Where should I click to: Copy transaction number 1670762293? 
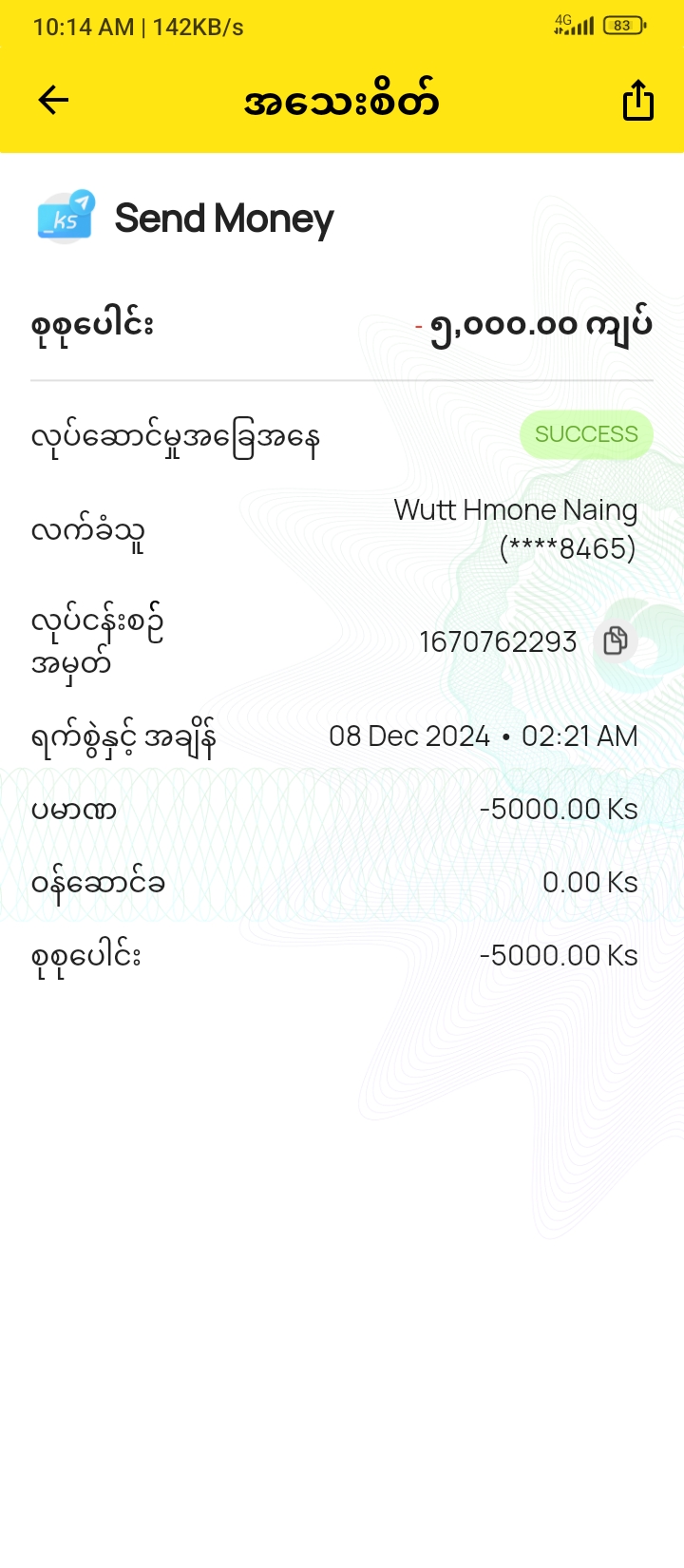[x=616, y=641]
